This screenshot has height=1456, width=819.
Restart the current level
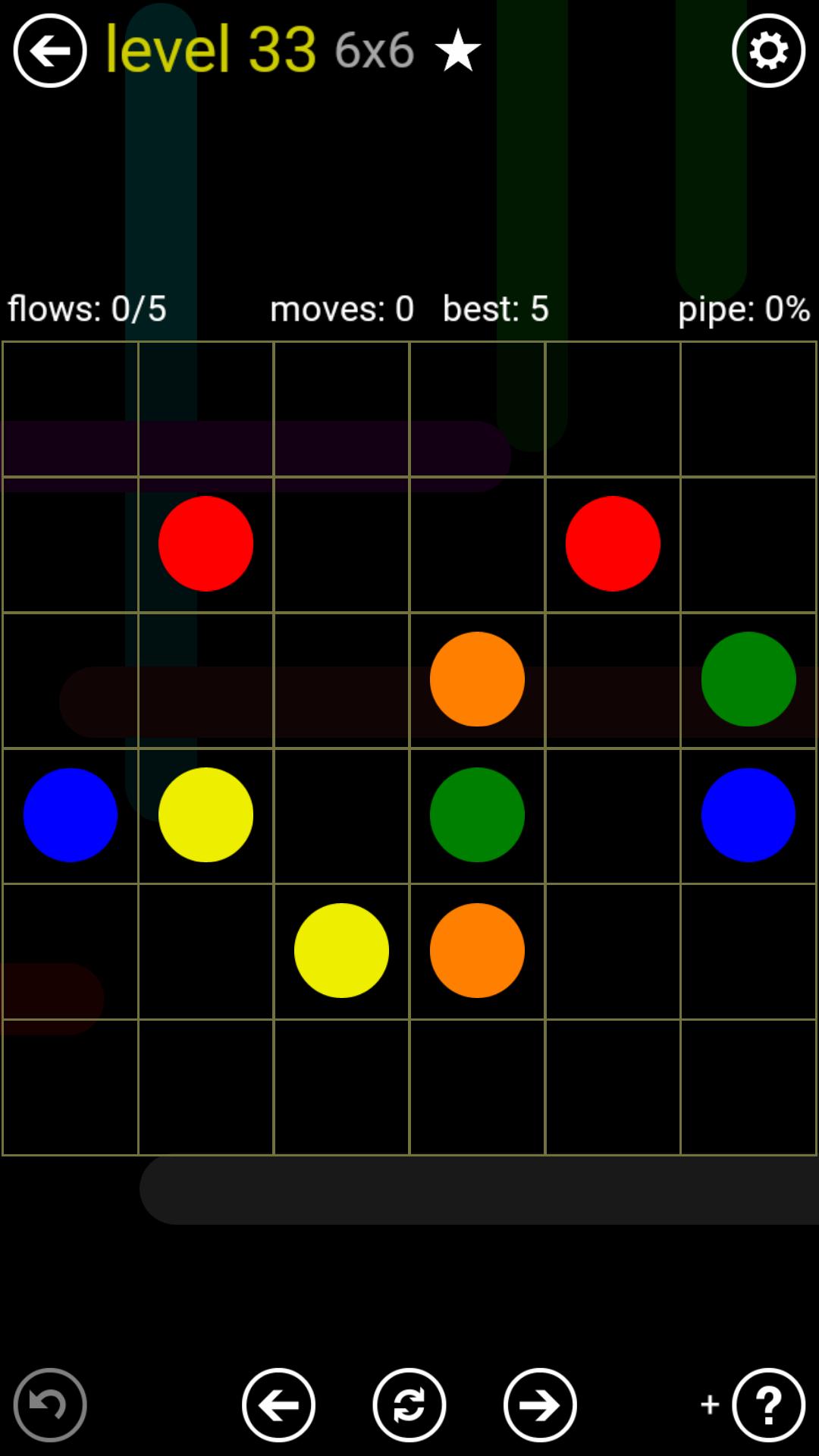(x=409, y=1404)
